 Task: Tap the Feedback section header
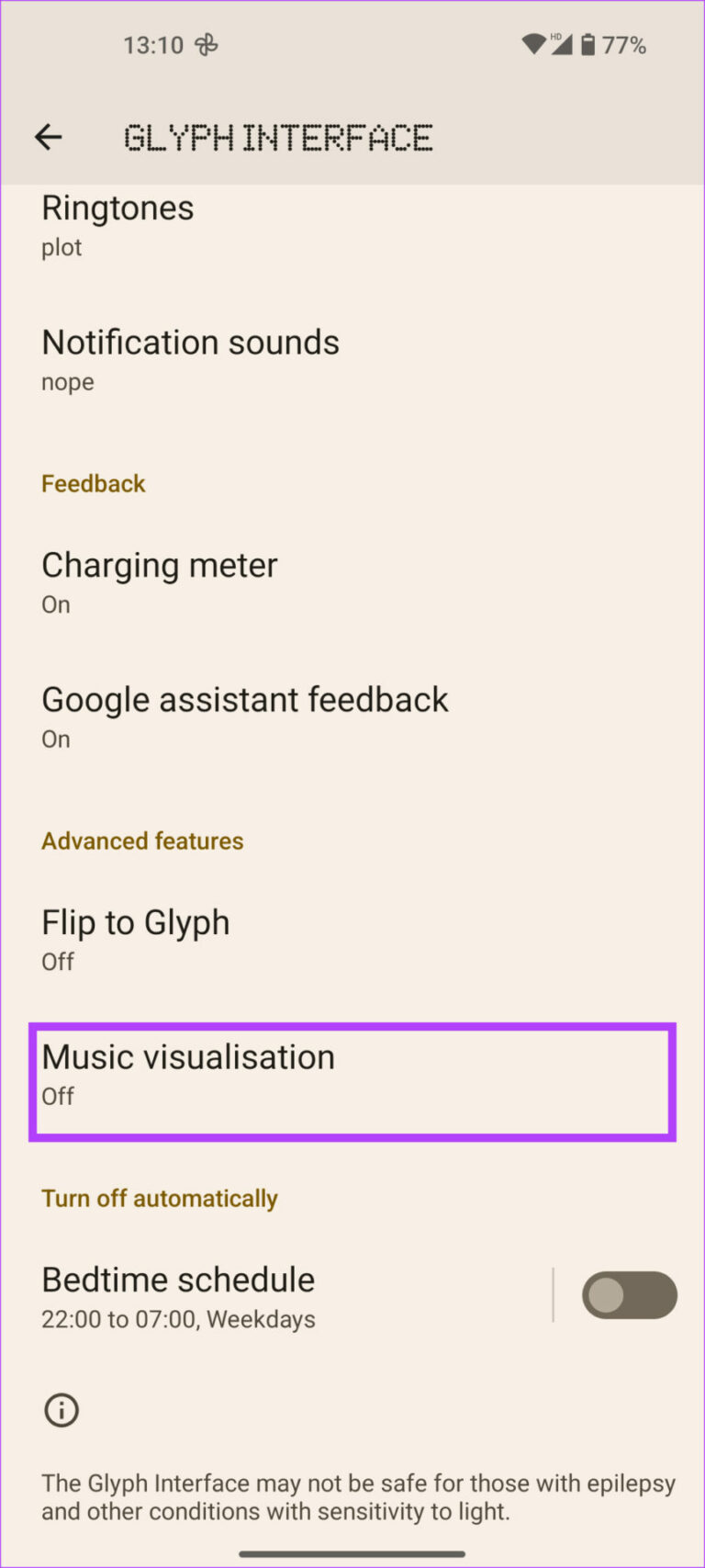(x=93, y=483)
